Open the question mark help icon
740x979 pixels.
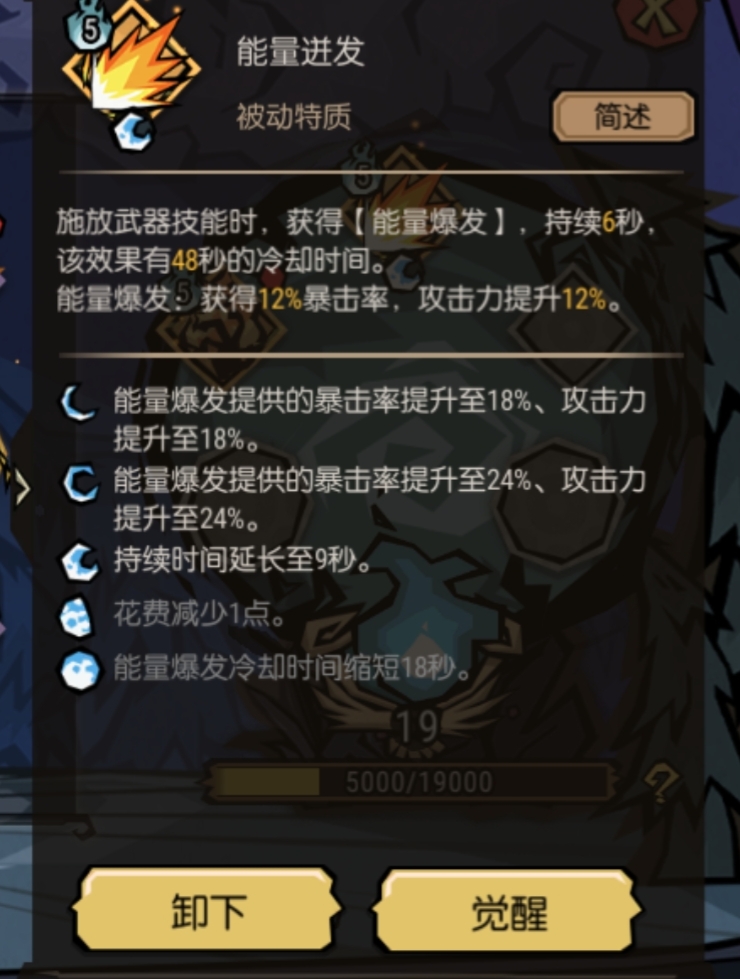point(660,783)
